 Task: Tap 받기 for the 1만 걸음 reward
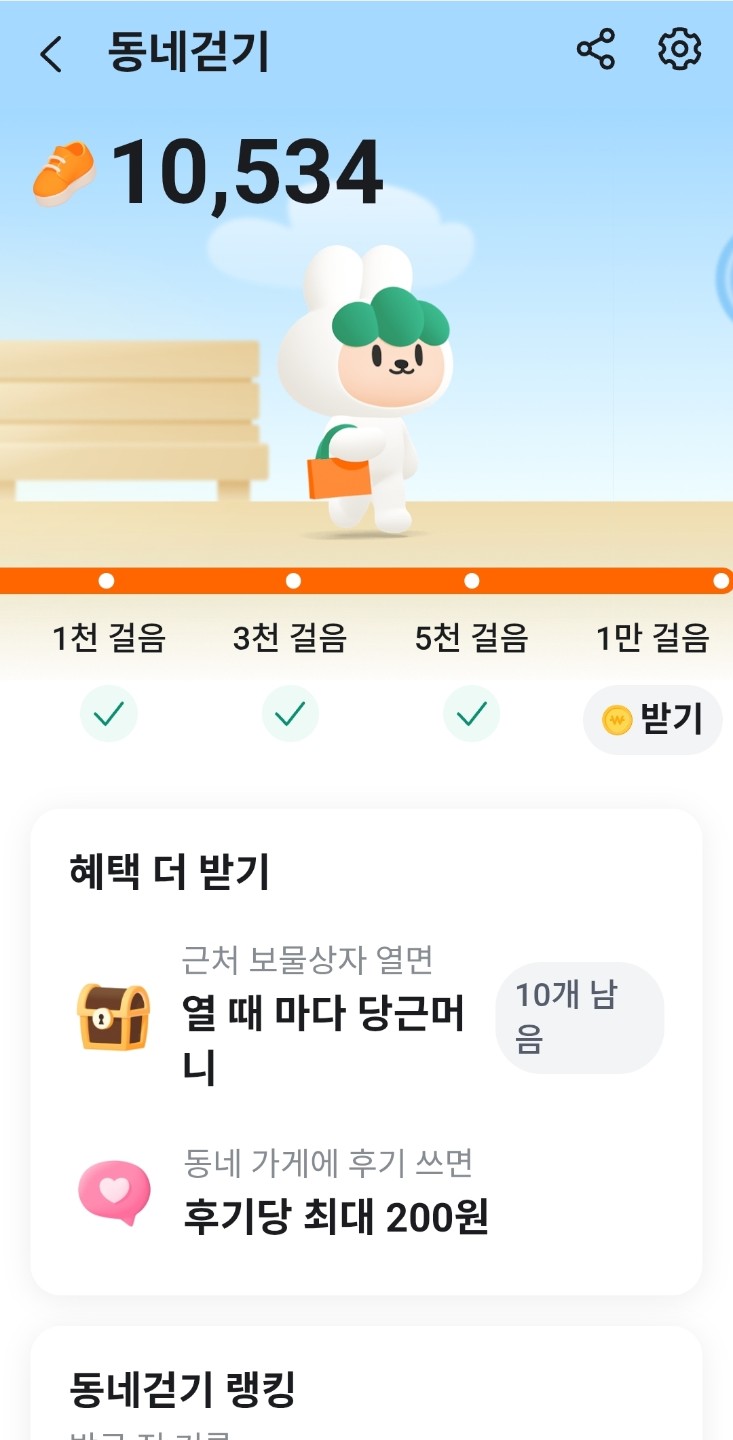653,719
